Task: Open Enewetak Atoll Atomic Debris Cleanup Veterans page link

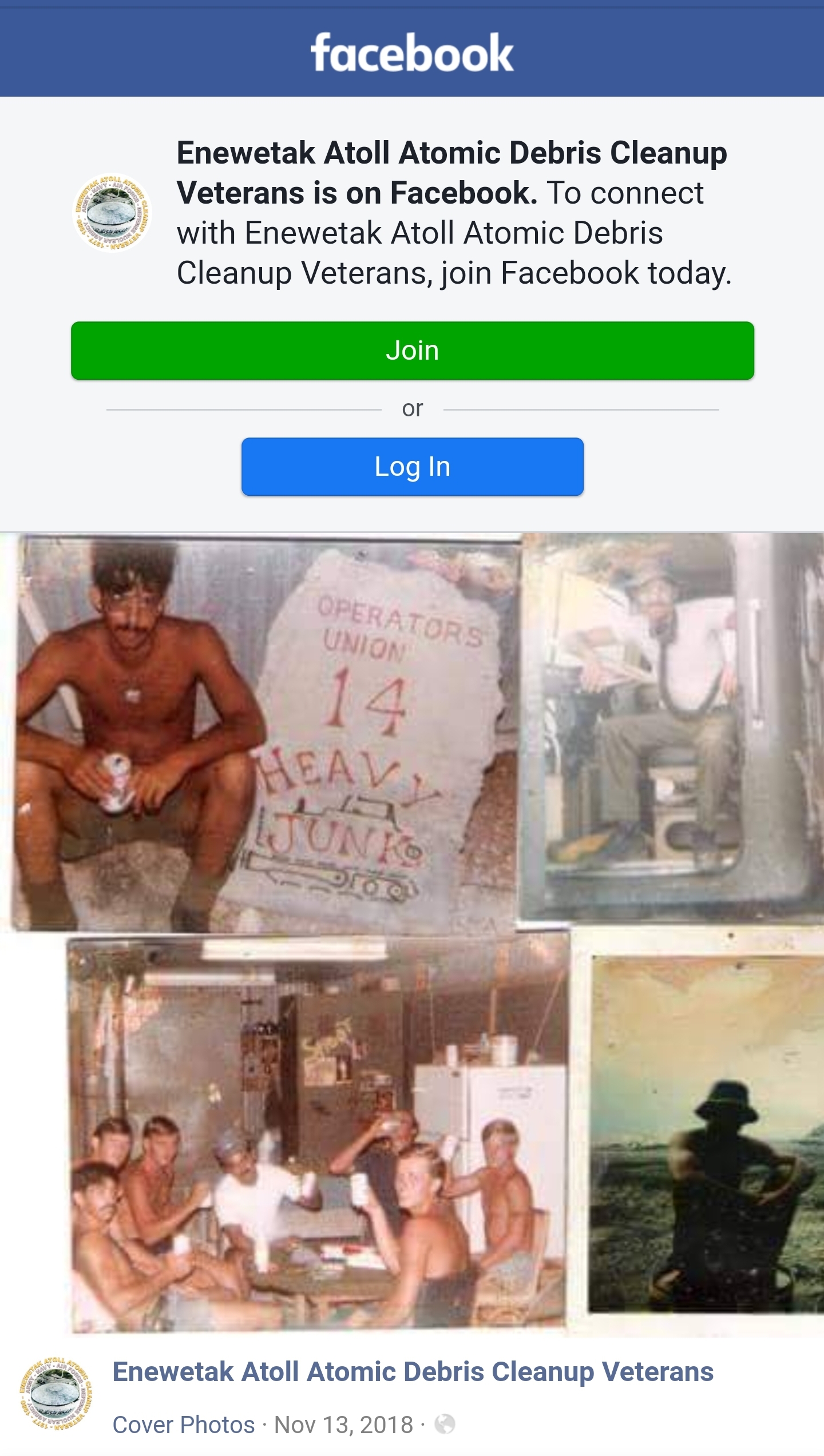Action: point(413,1372)
